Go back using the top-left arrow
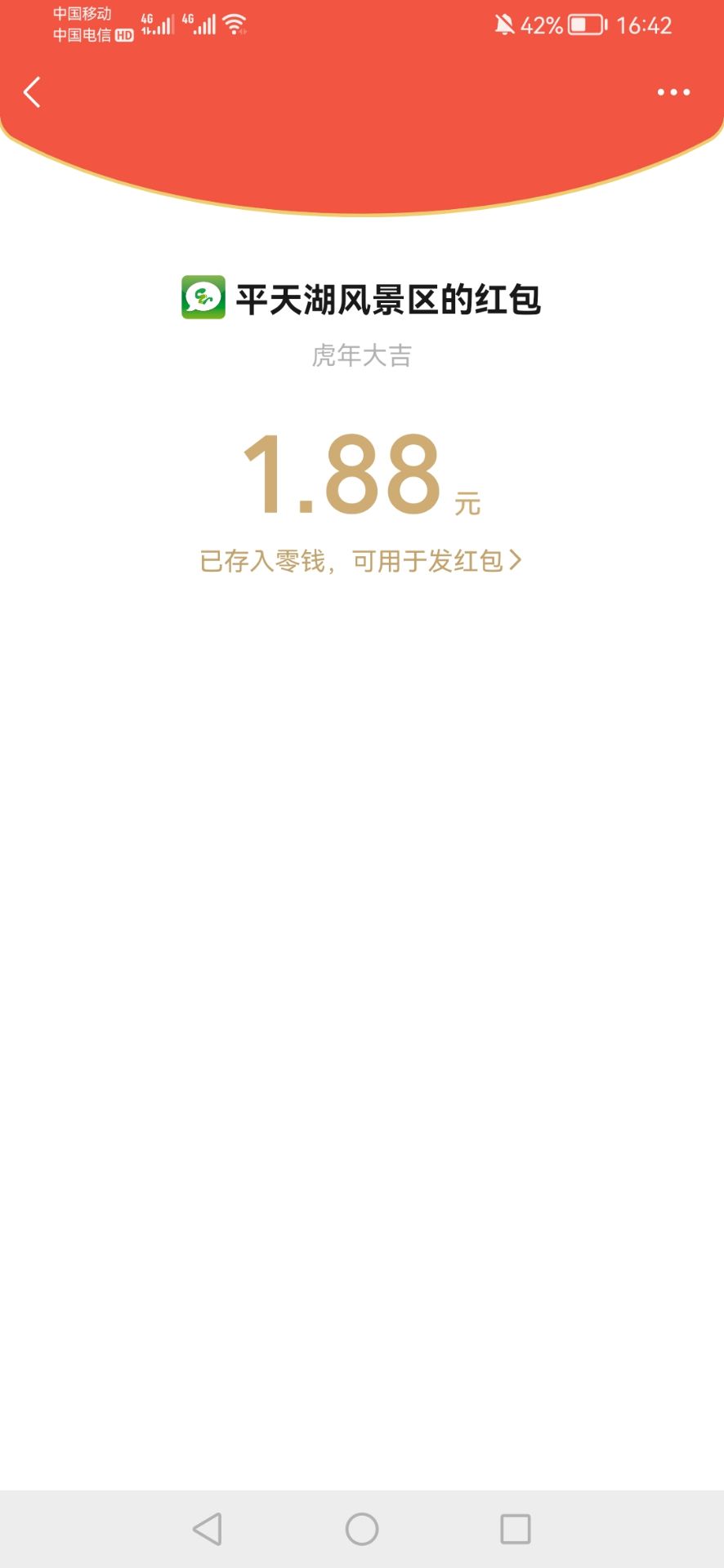The image size is (724, 1568). (32, 92)
